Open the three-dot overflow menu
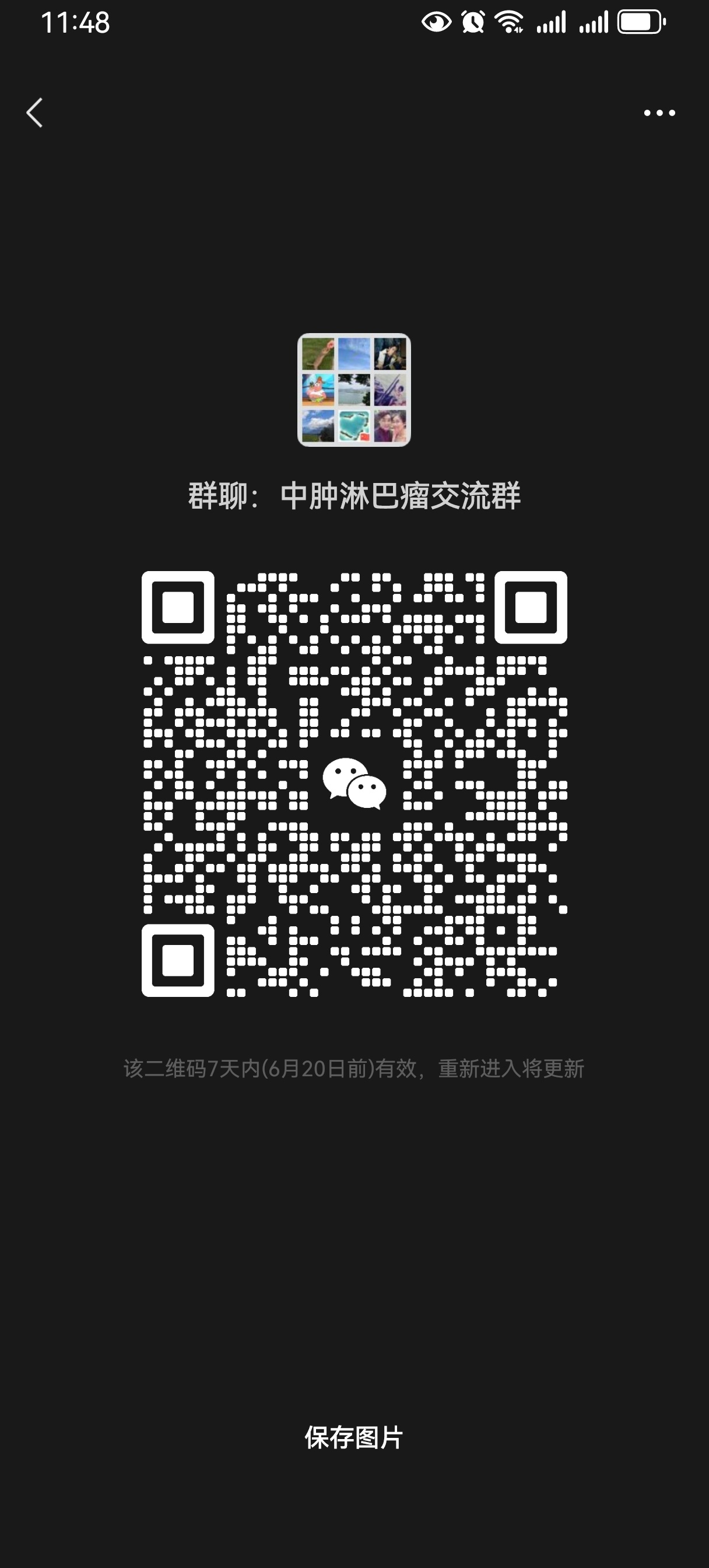709x1568 pixels. pyautogui.click(x=659, y=113)
